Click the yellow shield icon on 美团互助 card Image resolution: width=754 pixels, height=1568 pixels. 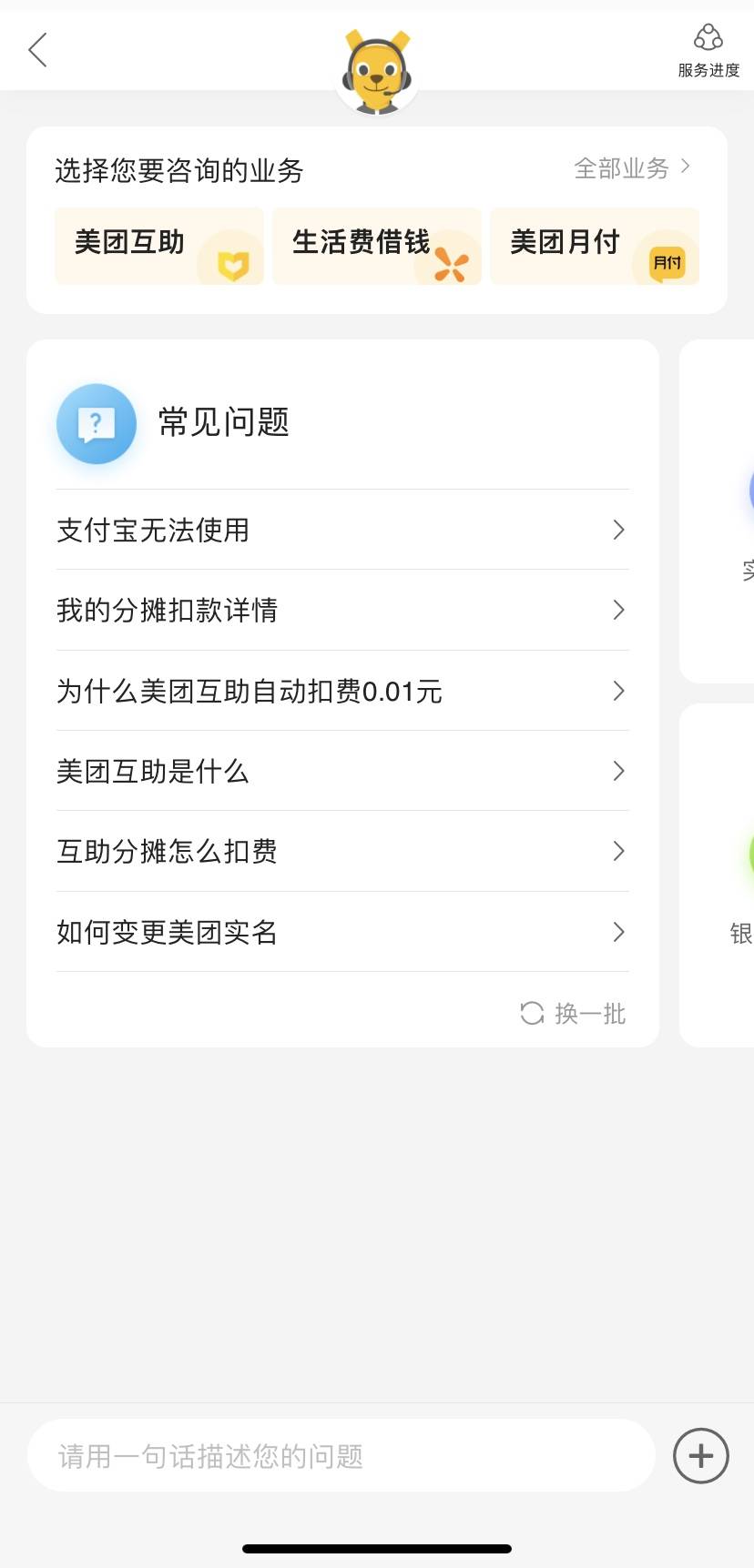[231, 264]
